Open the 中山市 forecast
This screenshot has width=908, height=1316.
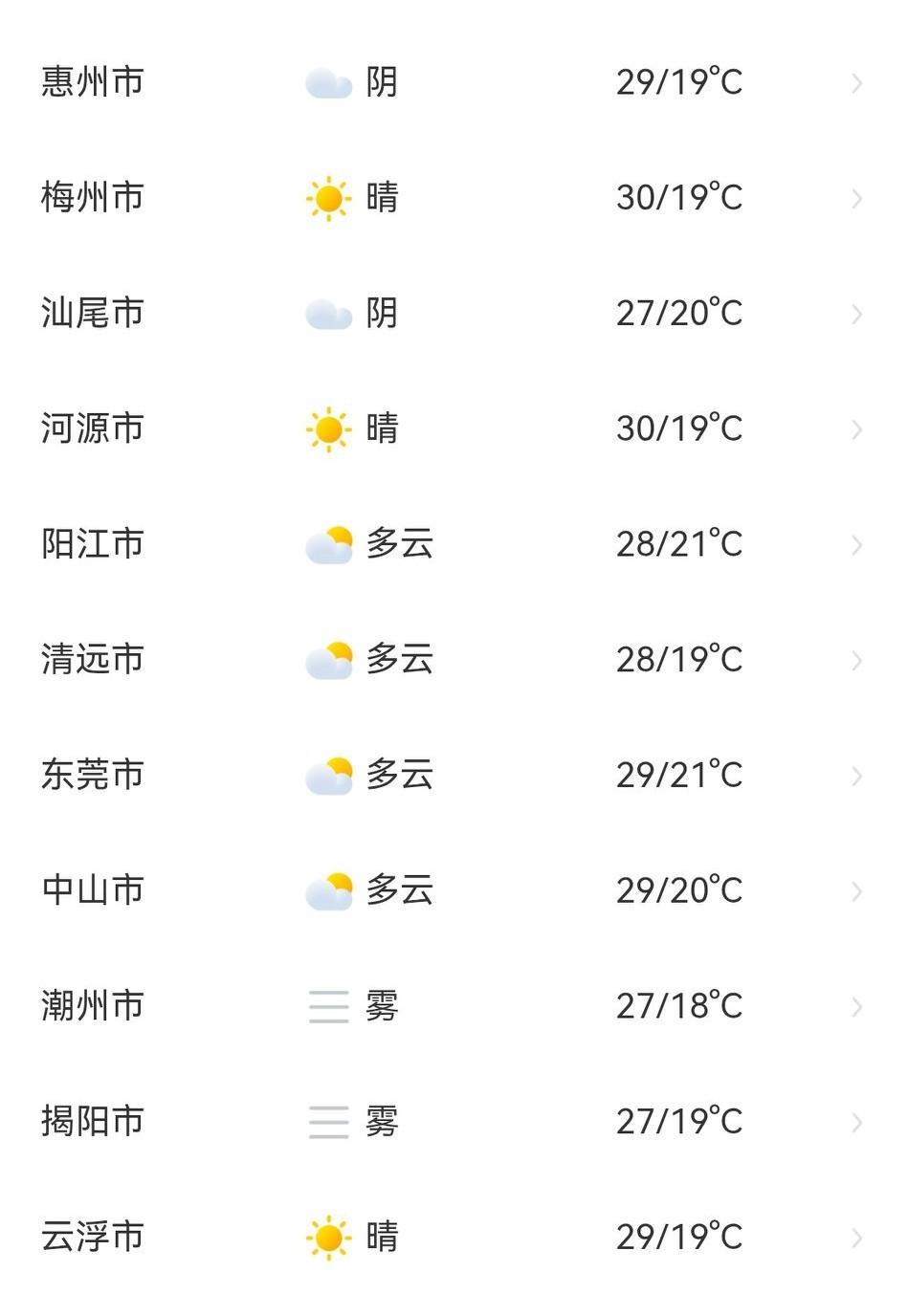pyautogui.click(x=454, y=890)
